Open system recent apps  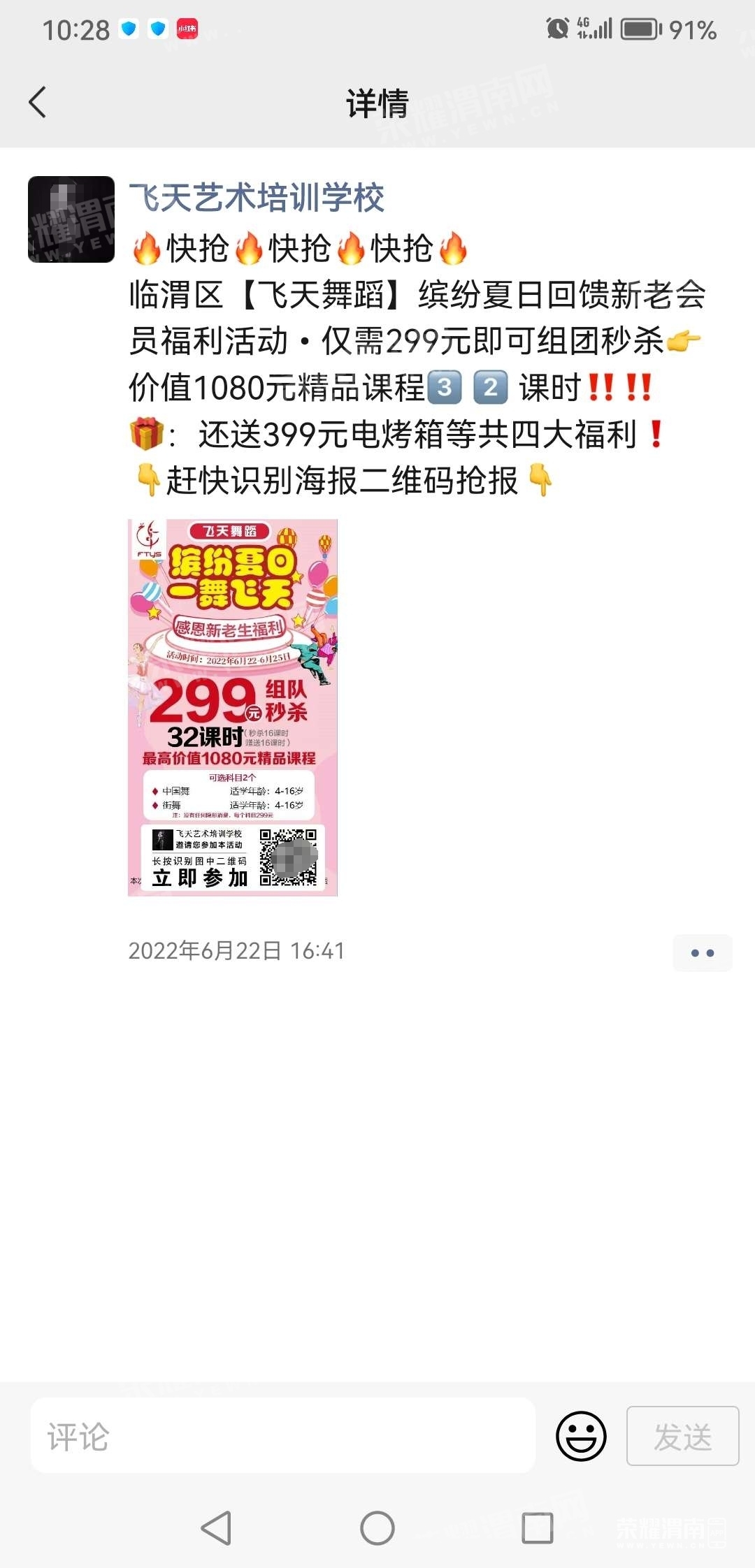(x=538, y=1528)
